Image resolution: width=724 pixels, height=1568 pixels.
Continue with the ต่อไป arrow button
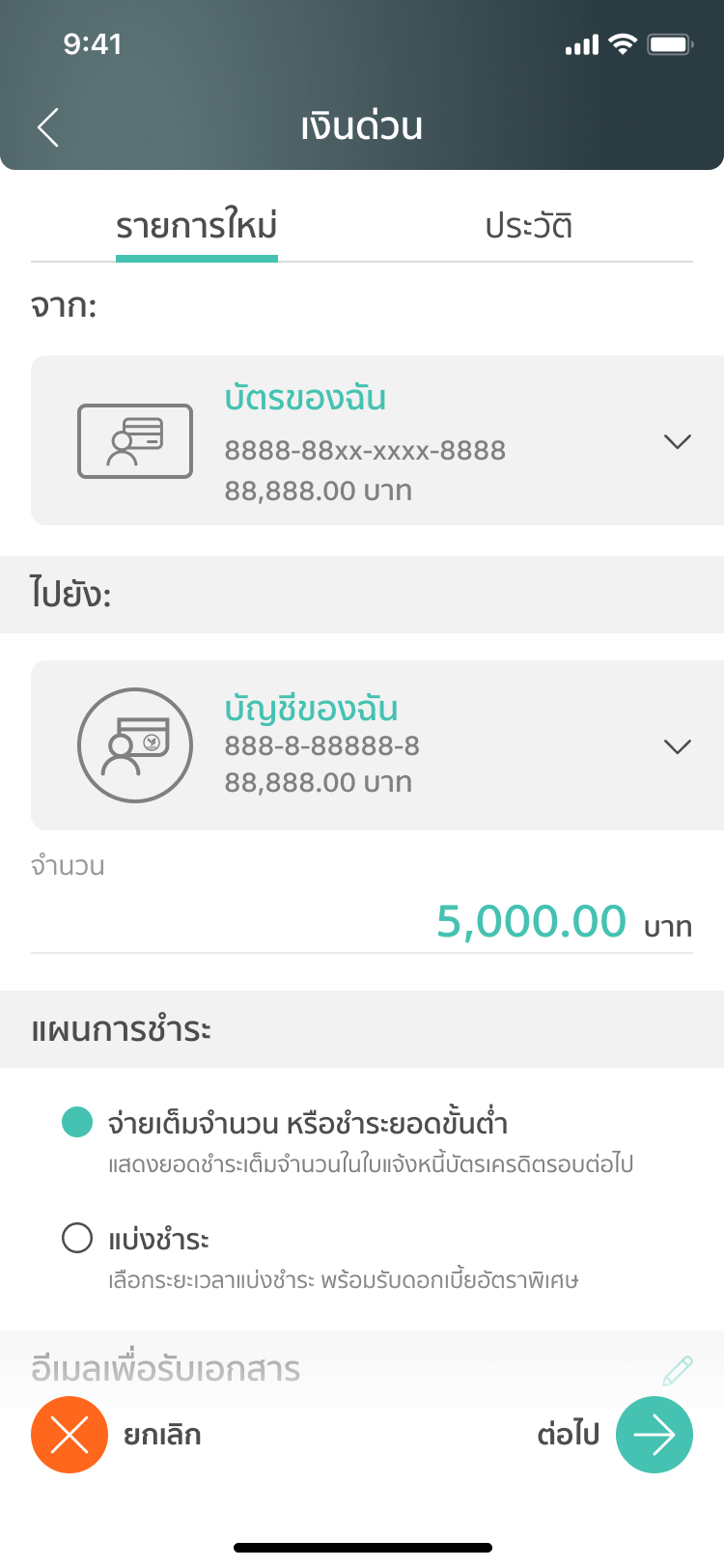pos(654,1435)
